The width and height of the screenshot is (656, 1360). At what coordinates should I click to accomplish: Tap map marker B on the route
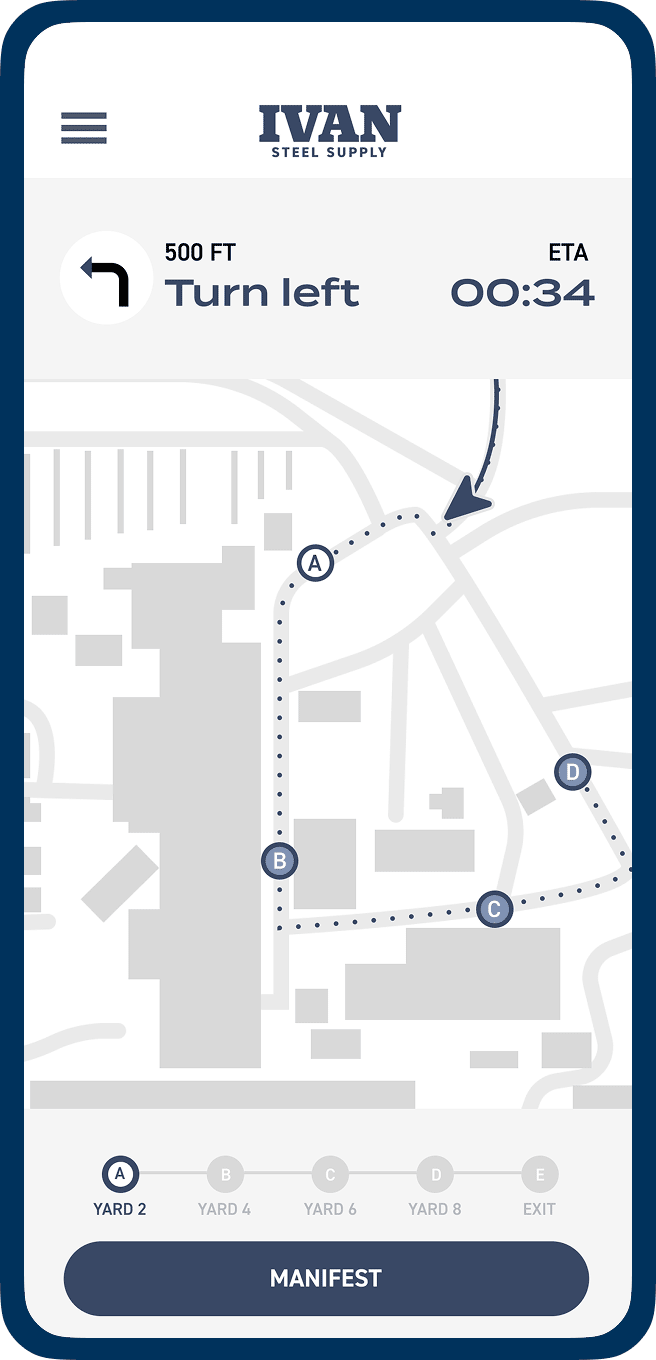tap(280, 860)
